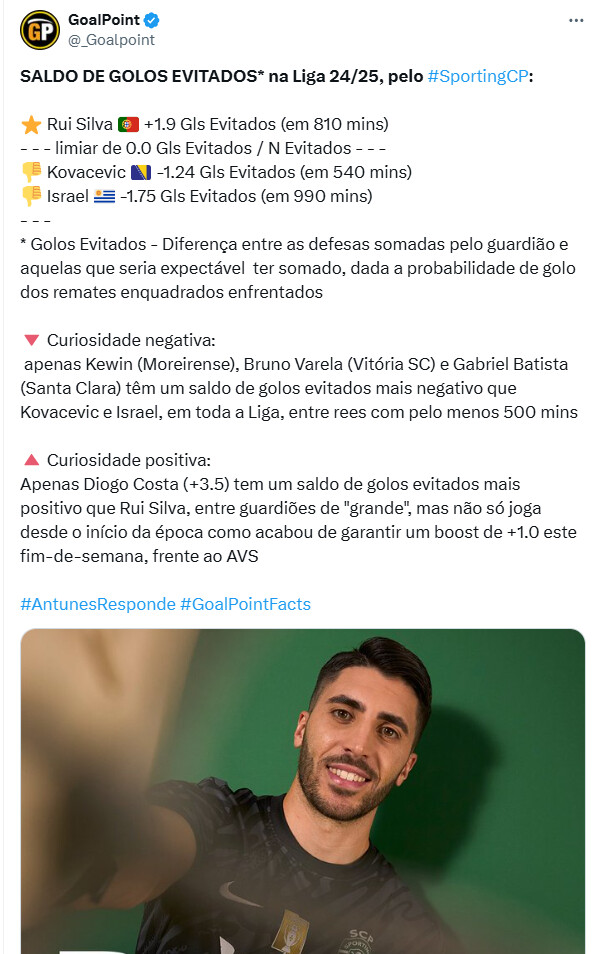Open the GoalPoint profile avatar

[40, 29]
